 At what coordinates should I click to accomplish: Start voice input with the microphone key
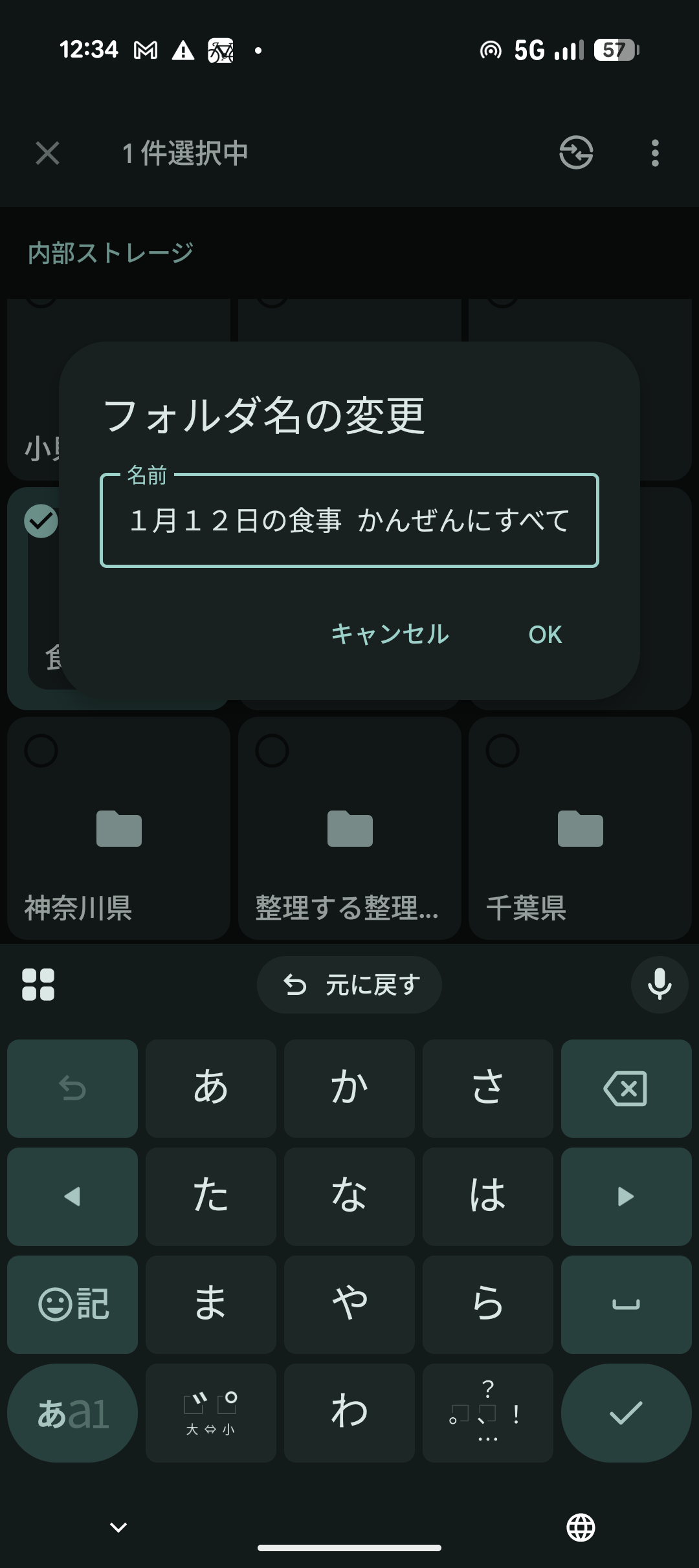[659, 985]
